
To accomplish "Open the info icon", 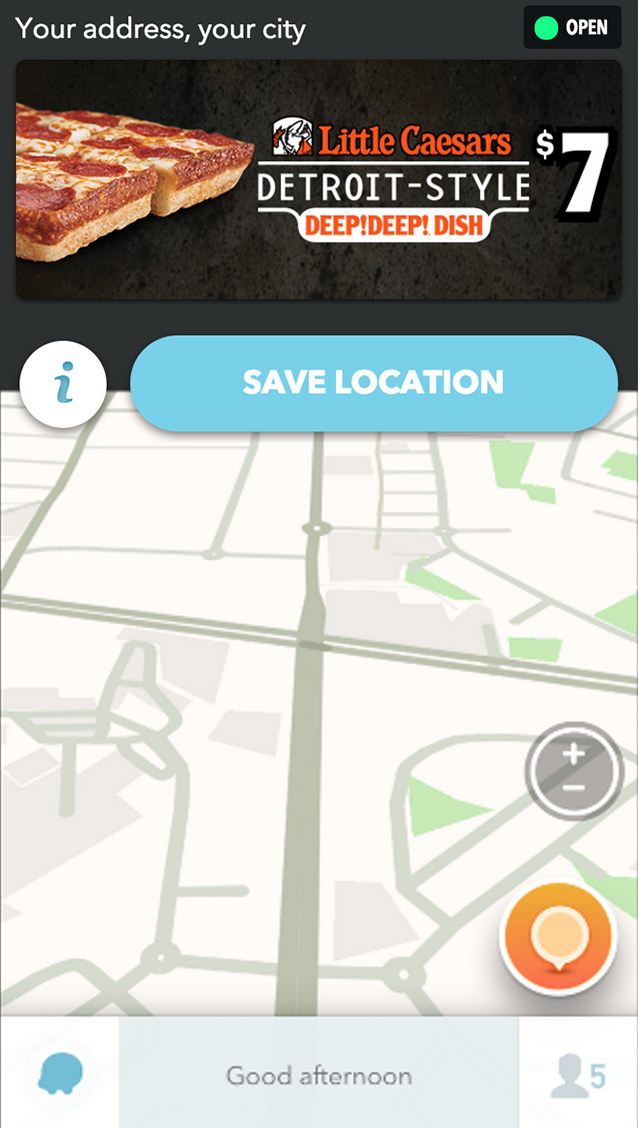I will coord(64,384).
